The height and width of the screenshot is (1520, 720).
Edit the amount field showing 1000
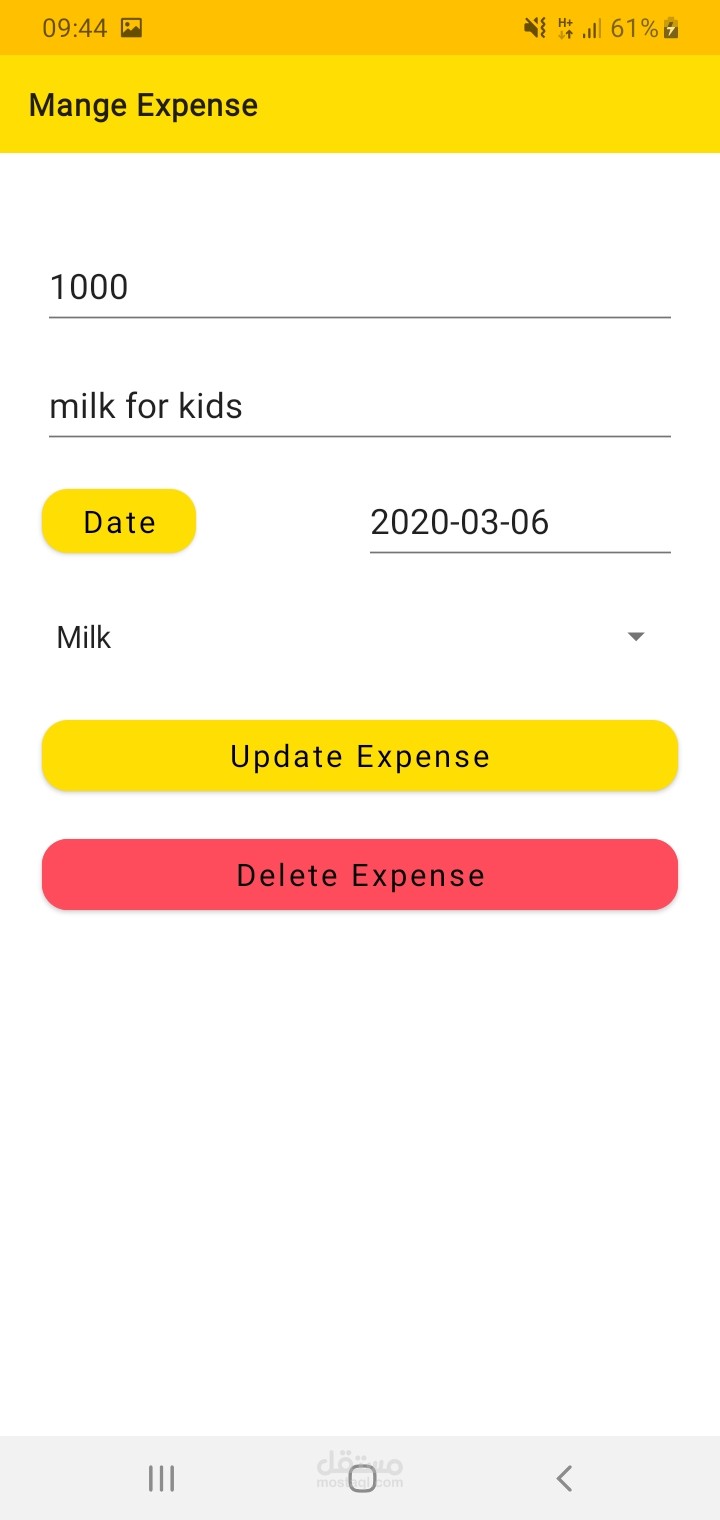point(359,288)
